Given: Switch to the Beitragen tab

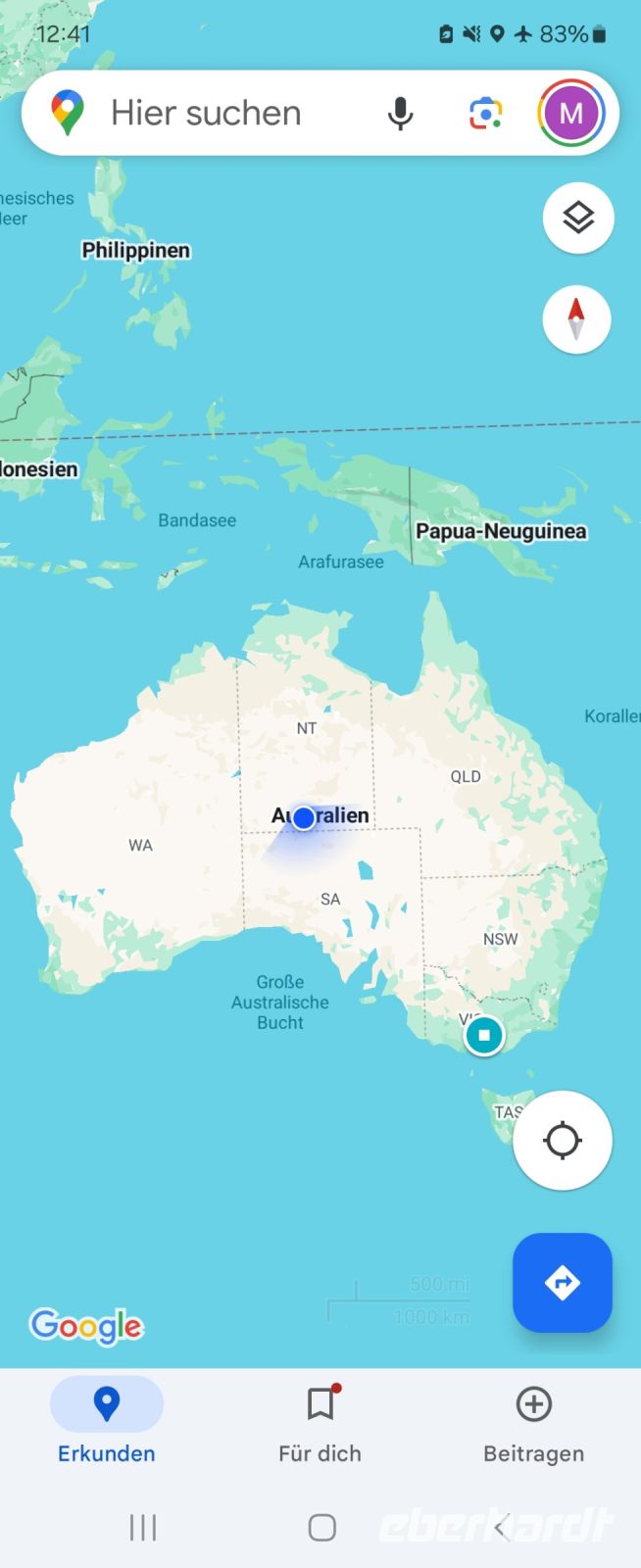Looking at the screenshot, I should tap(533, 1421).
